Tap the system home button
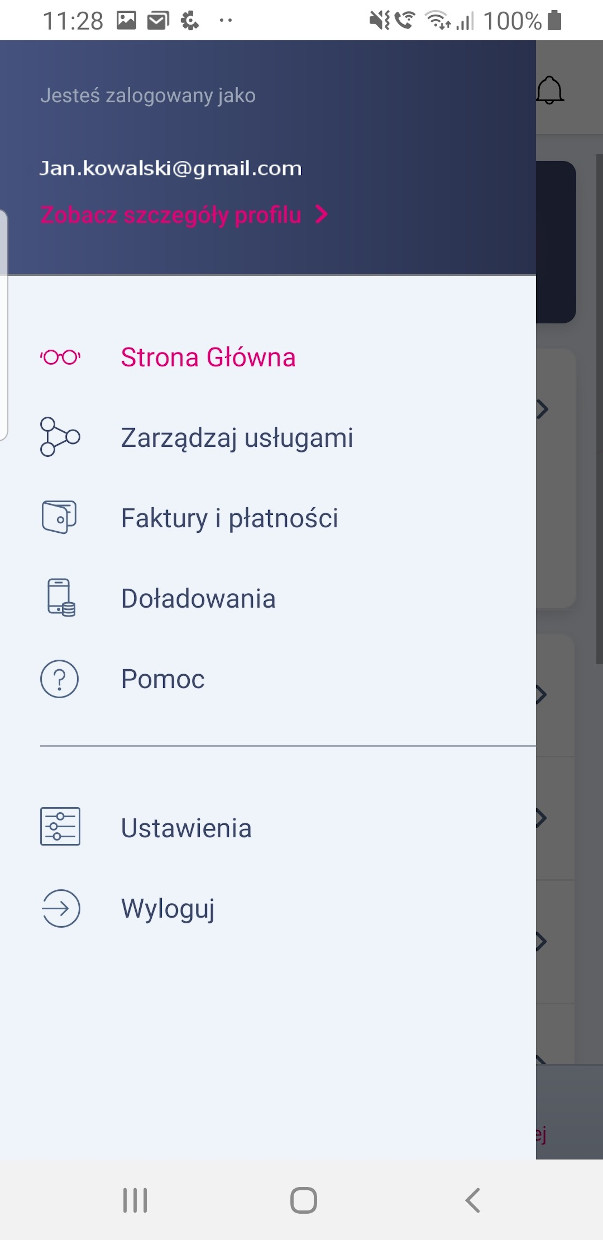 coord(303,1200)
